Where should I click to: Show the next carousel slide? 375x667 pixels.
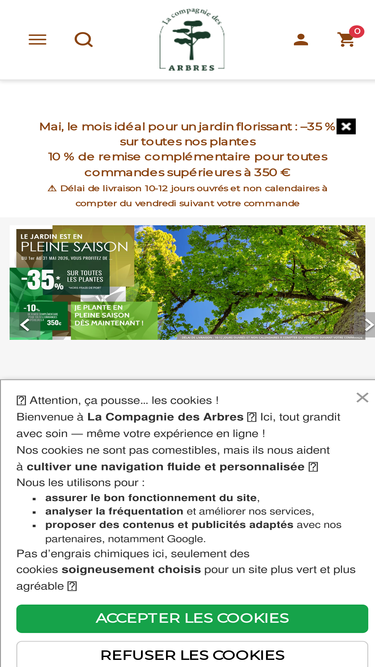coord(368,325)
